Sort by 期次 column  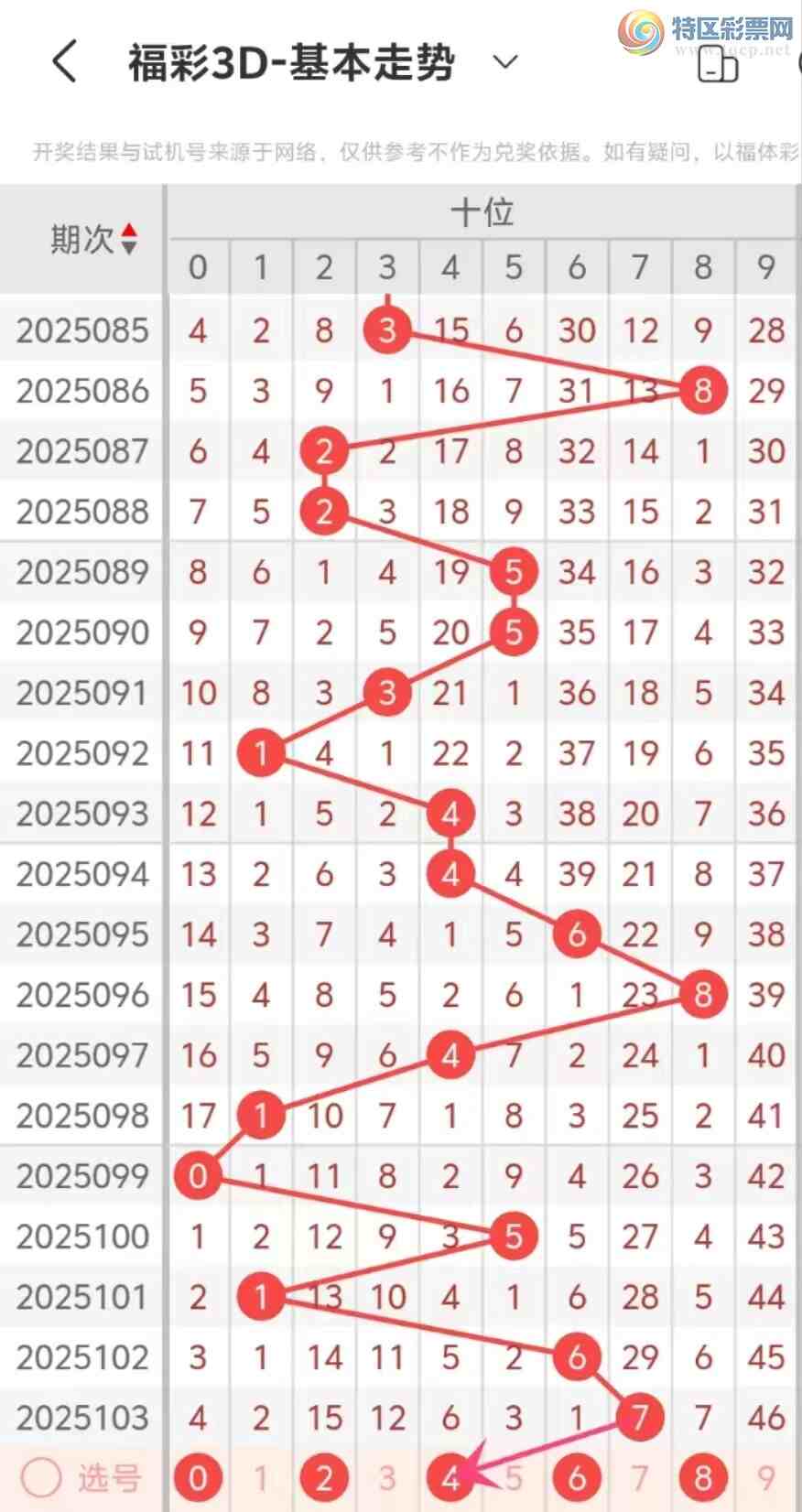(x=128, y=239)
